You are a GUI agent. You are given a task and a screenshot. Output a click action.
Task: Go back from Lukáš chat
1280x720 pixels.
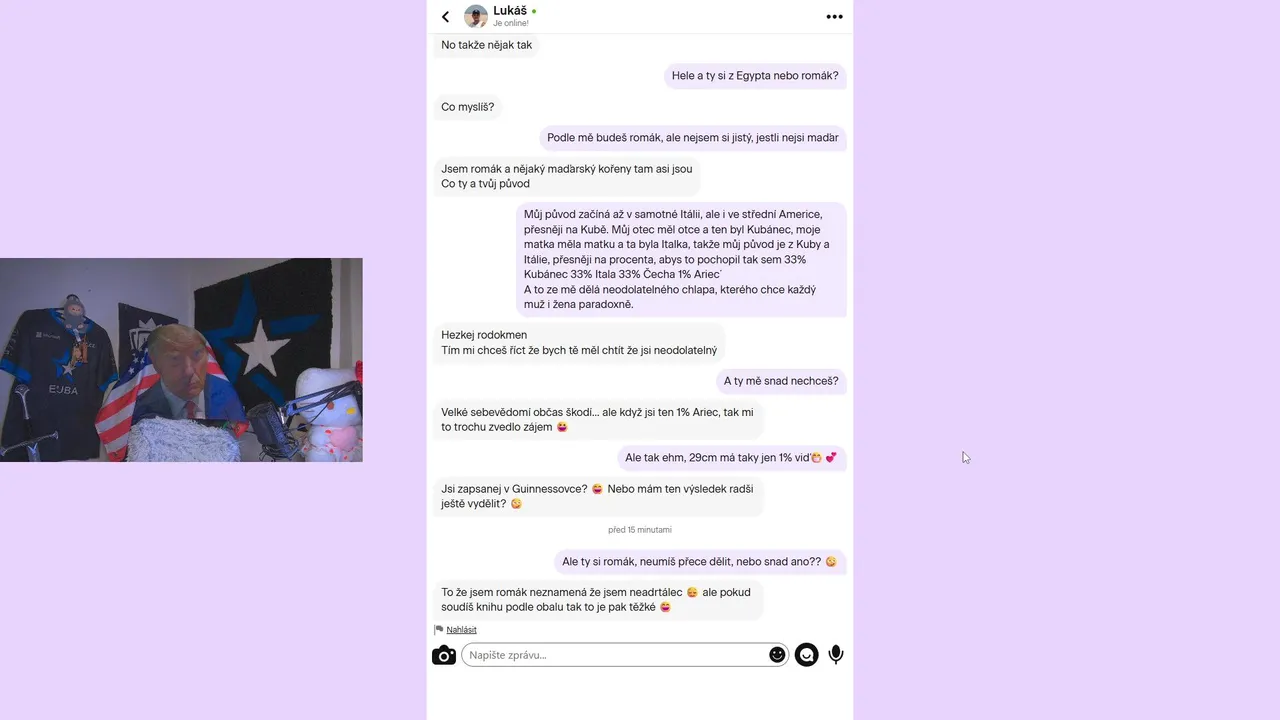[x=445, y=17]
